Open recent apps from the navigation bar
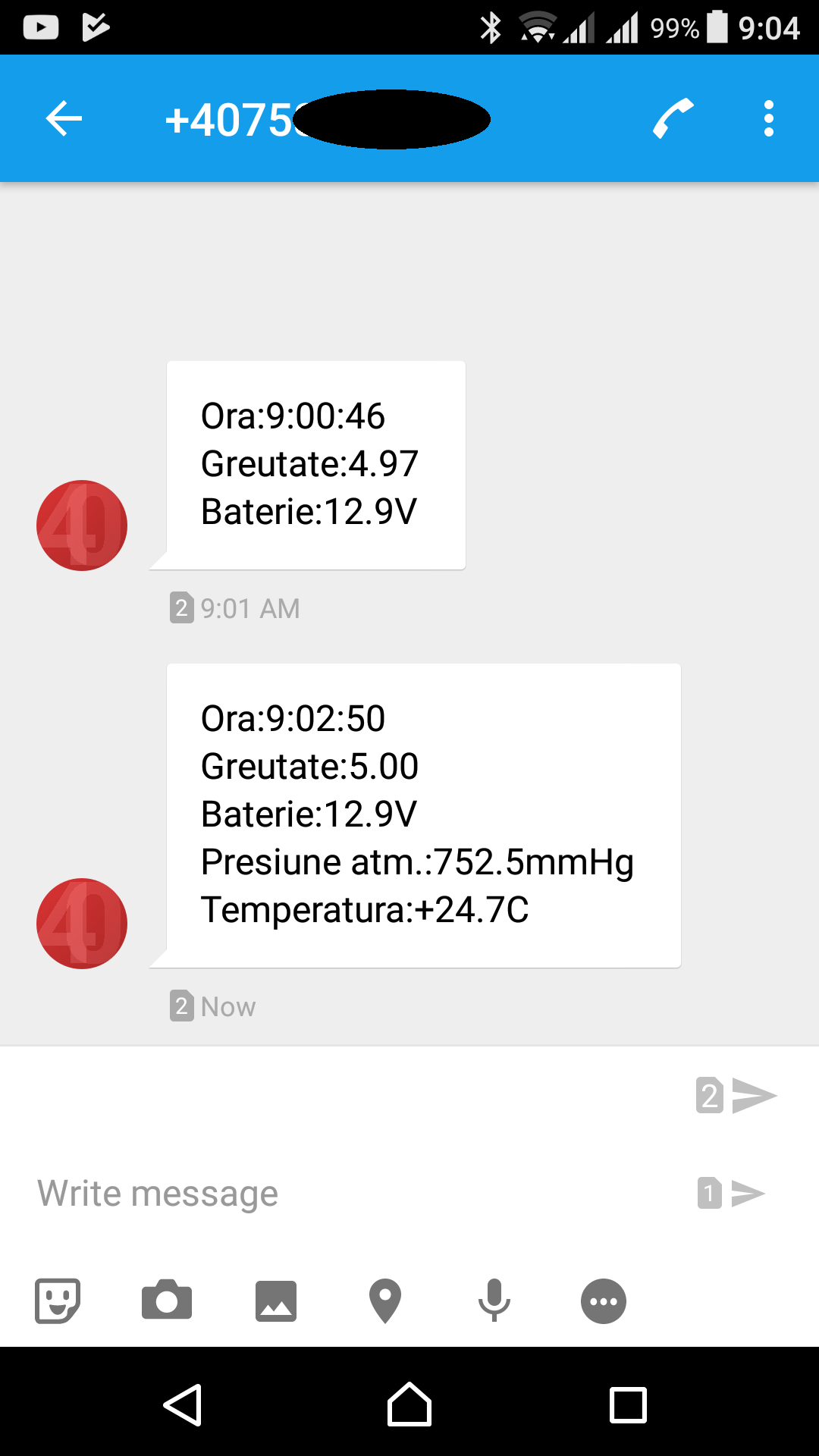Screen dimensions: 819x1456 pyautogui.click(x=628, y=1405)
